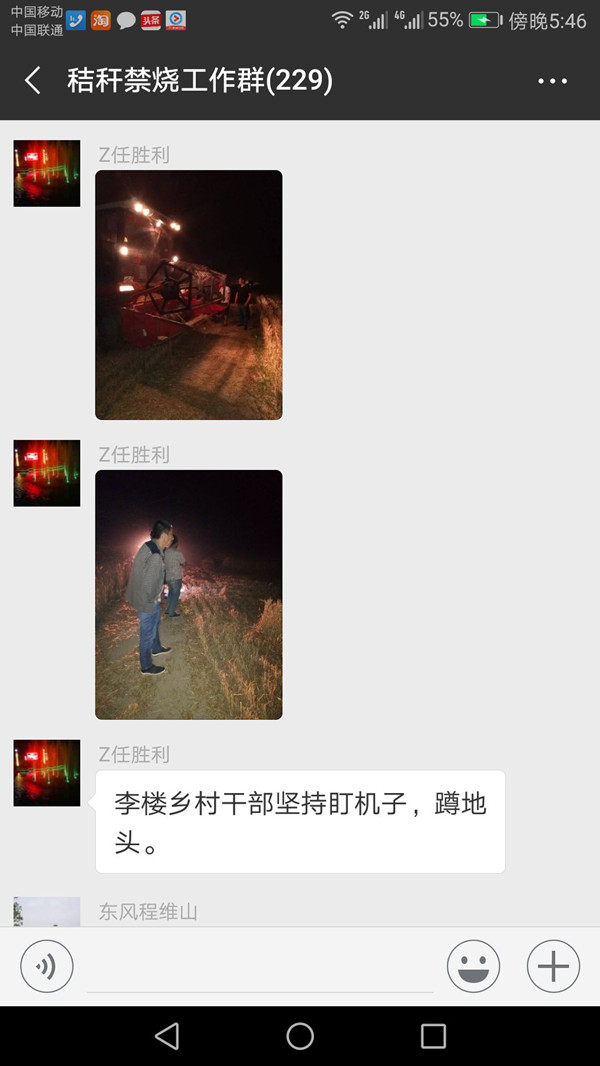Tap the system back button

[167, 1036]
